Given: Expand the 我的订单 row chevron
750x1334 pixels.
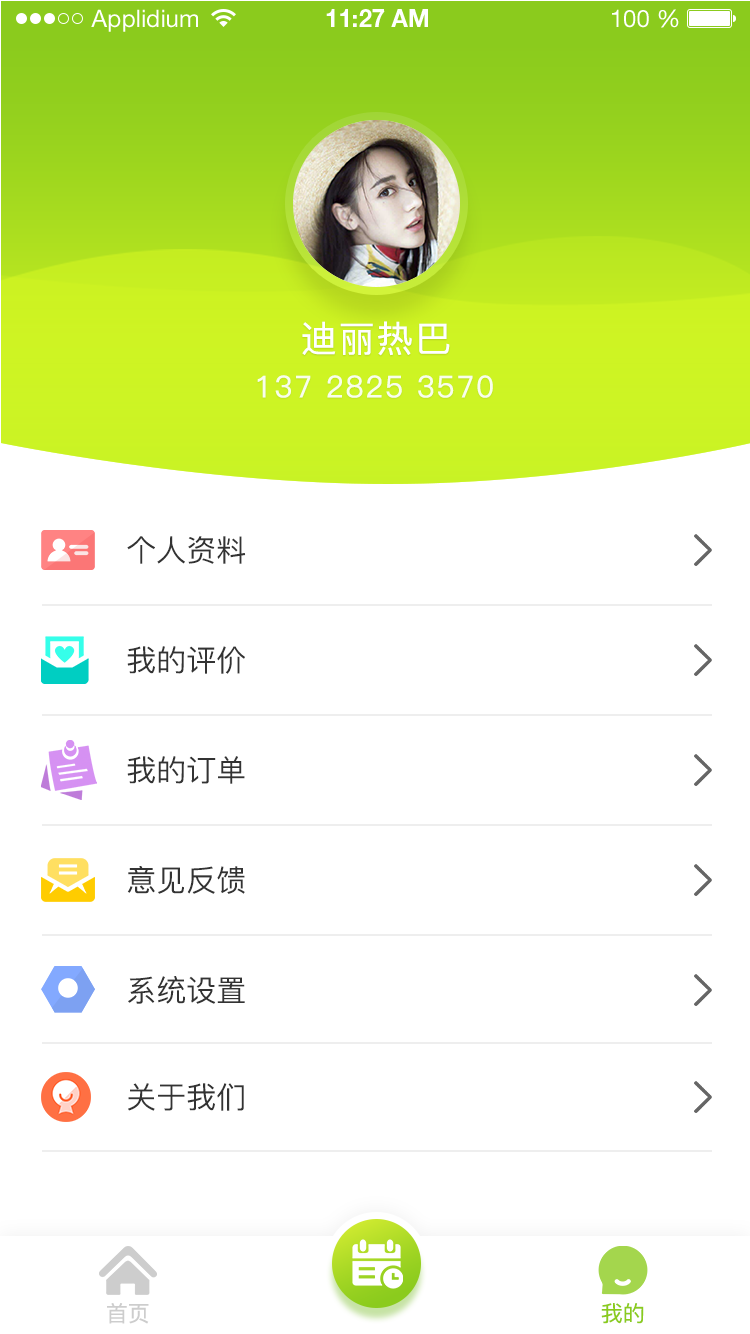Looking at the screenshot, I should (x=702, y=769).
